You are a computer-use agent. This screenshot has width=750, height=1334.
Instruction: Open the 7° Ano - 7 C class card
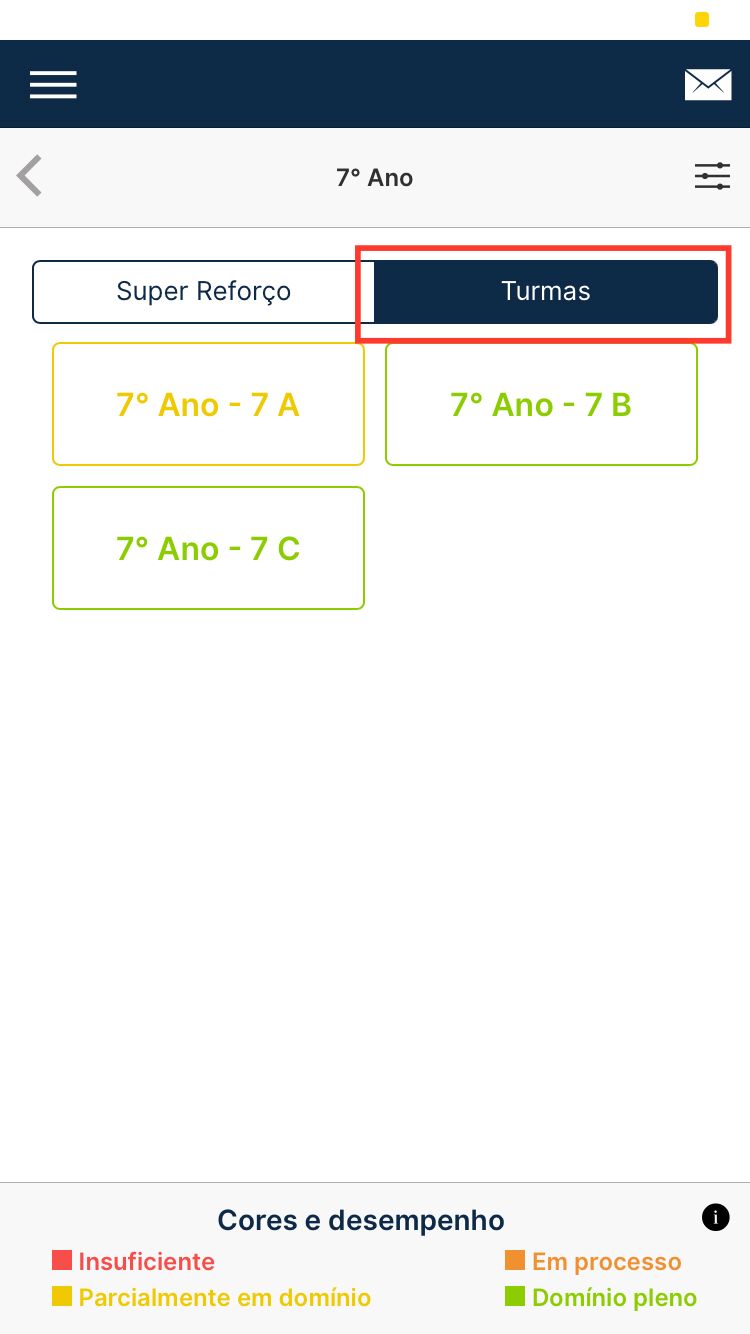coord(208,548)
